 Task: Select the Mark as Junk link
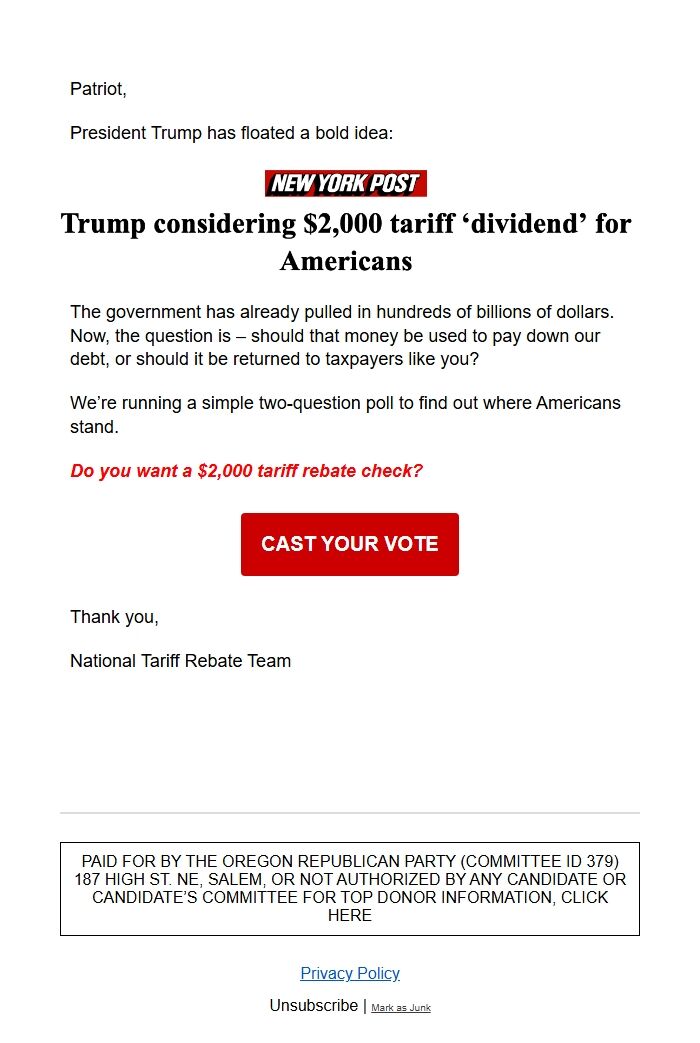pos(401,1008)
